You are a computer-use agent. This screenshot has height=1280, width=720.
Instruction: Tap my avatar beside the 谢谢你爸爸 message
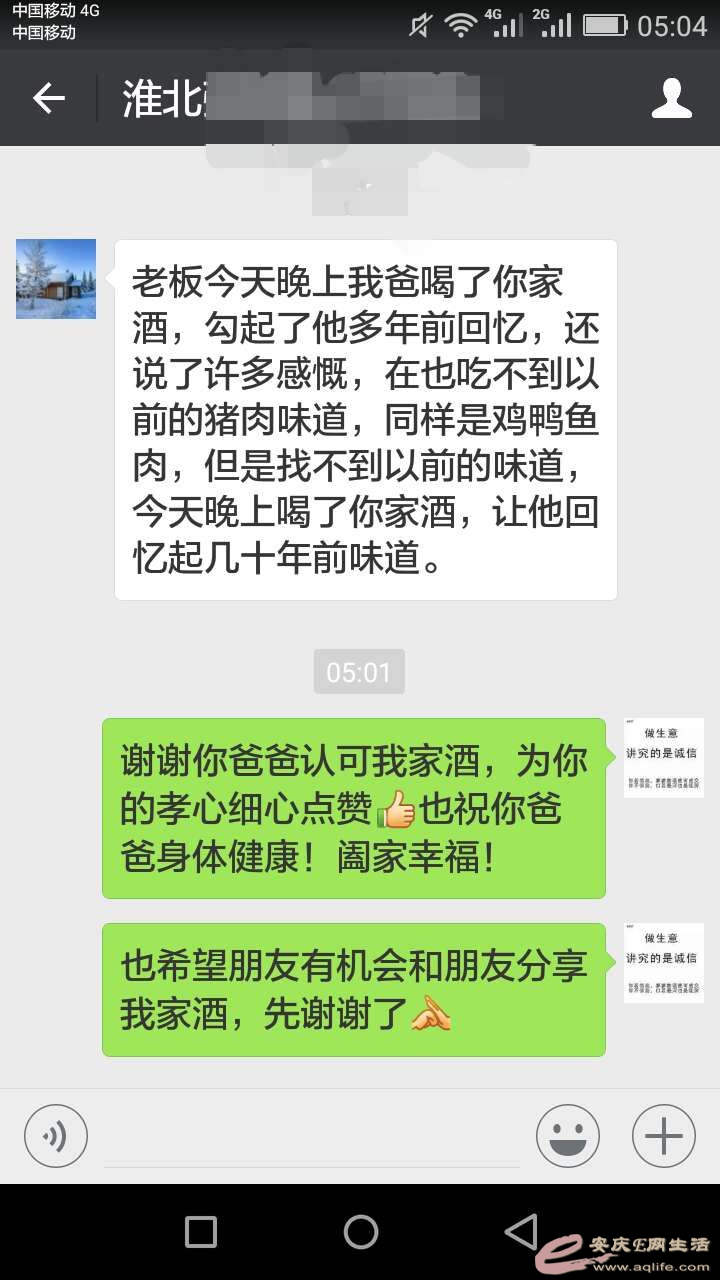[x=664, y=758]
